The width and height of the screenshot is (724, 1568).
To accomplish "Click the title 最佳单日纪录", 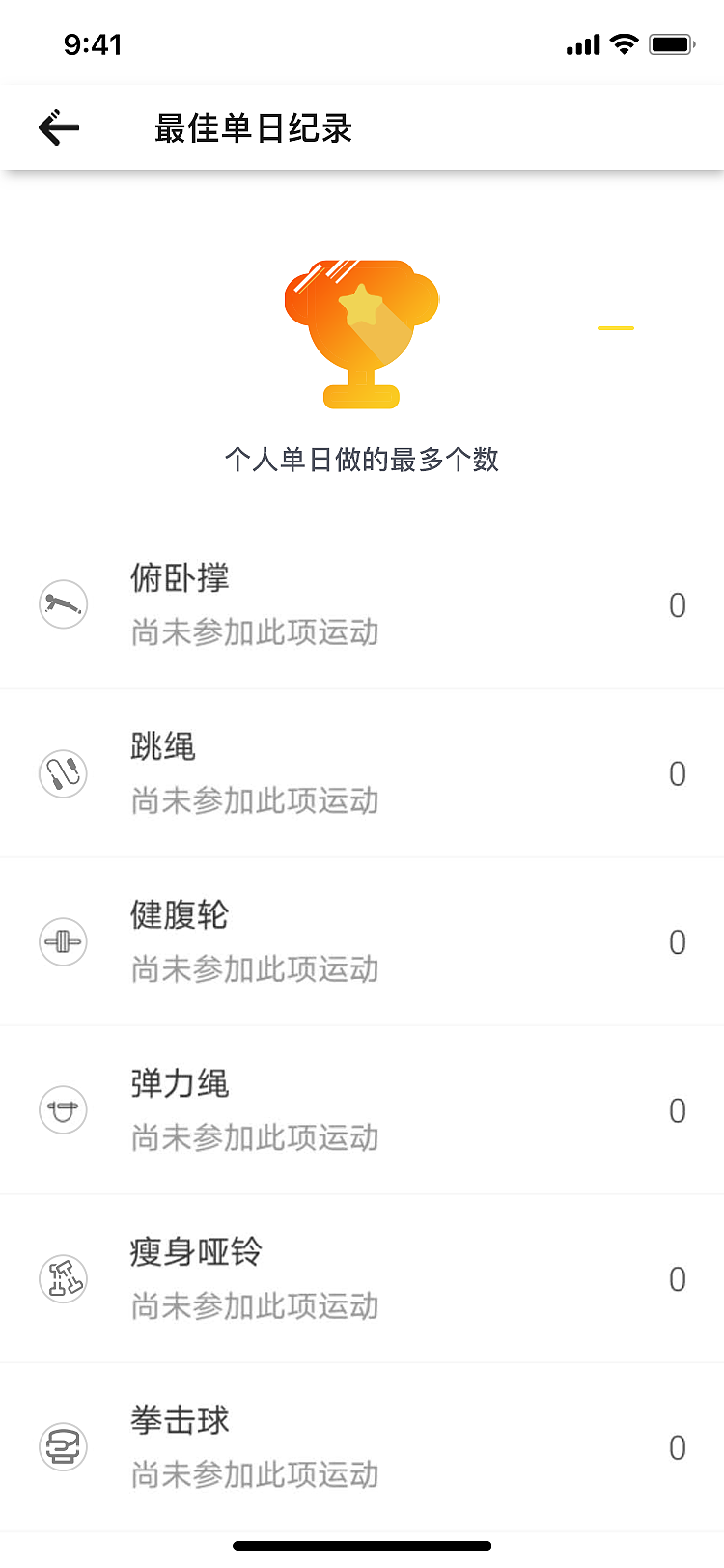I will pos(255,126).
